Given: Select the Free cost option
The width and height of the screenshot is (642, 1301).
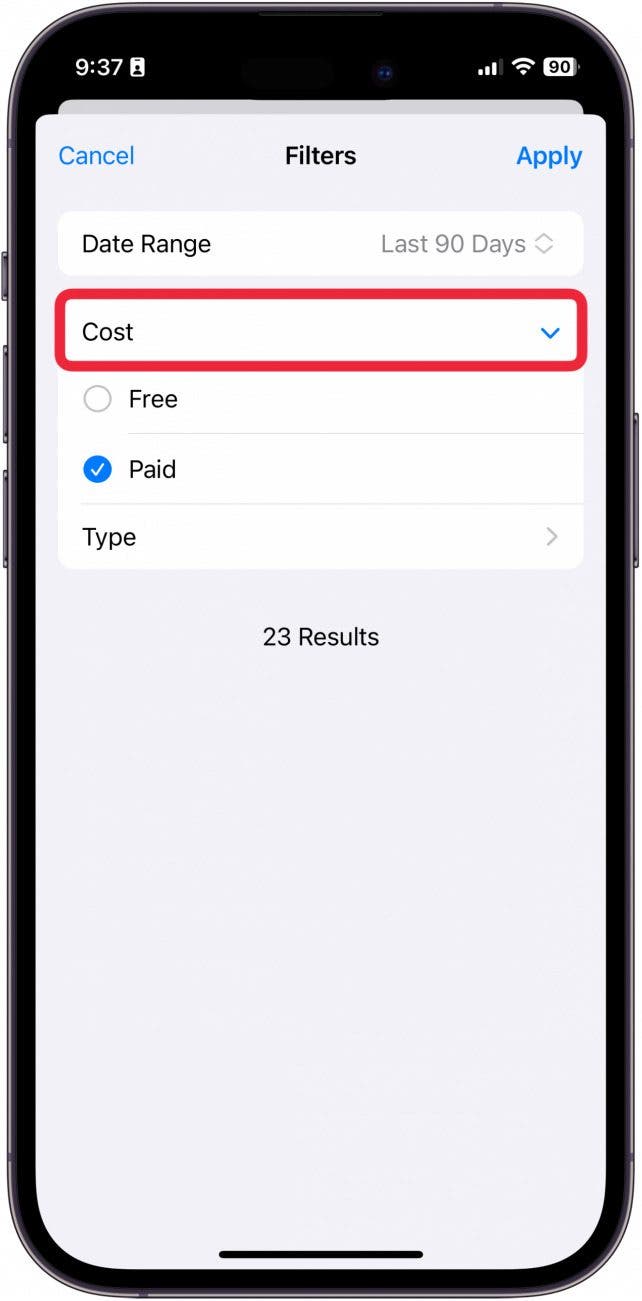Looking at the screenshot, I should click(x=97, y=400).
